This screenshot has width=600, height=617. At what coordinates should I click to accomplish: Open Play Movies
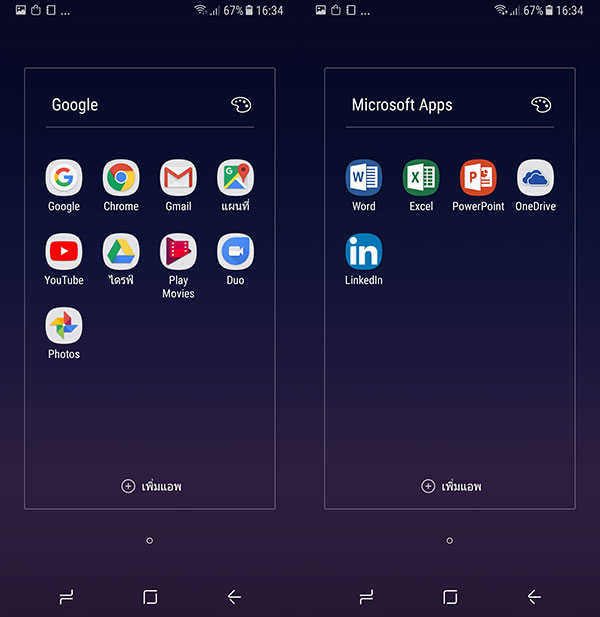(178, 252)
